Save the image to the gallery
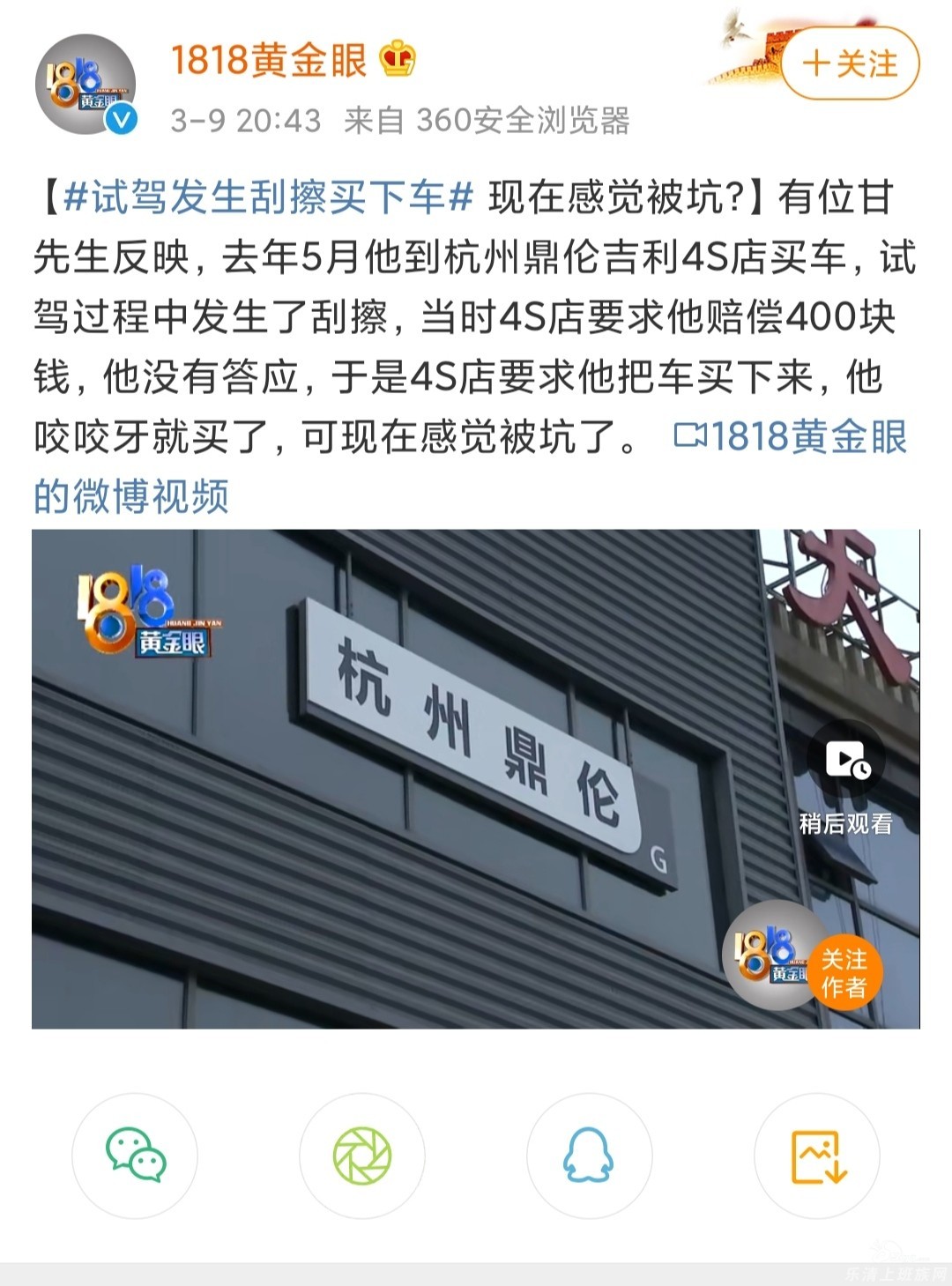 (x=817, y=1156)
